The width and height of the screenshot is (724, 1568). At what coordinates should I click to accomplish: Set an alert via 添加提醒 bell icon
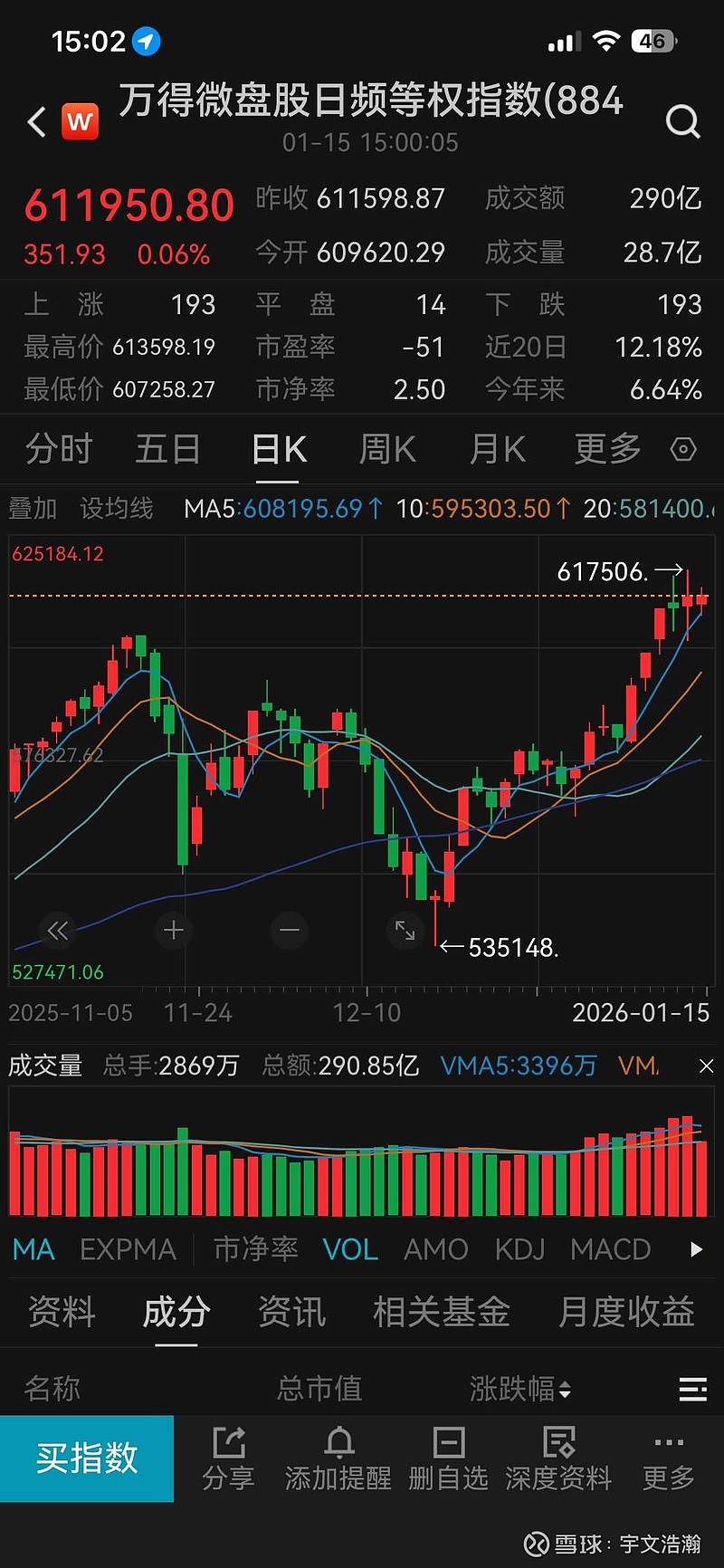tap(338, 1458)
